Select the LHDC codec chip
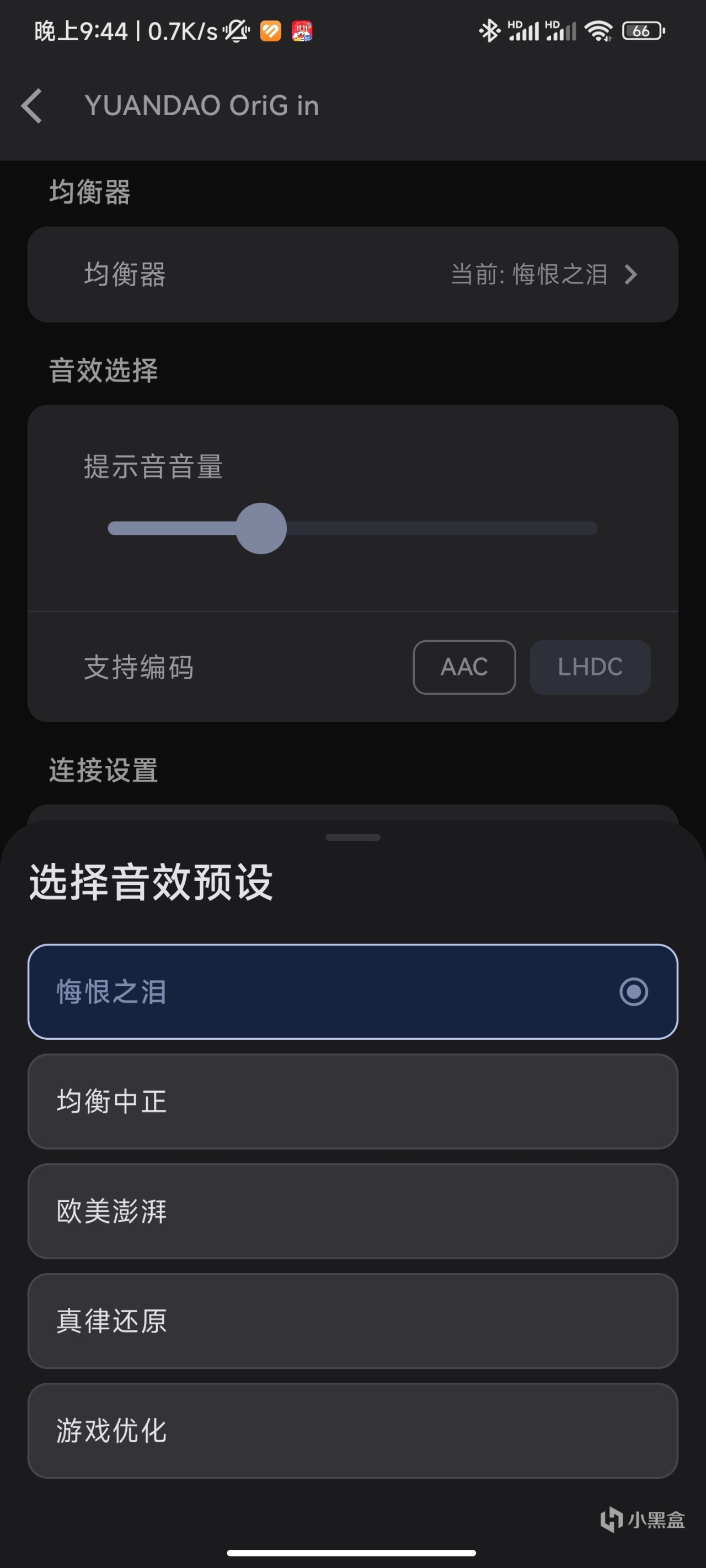706x1568 pixels. (x=590, y=667)
